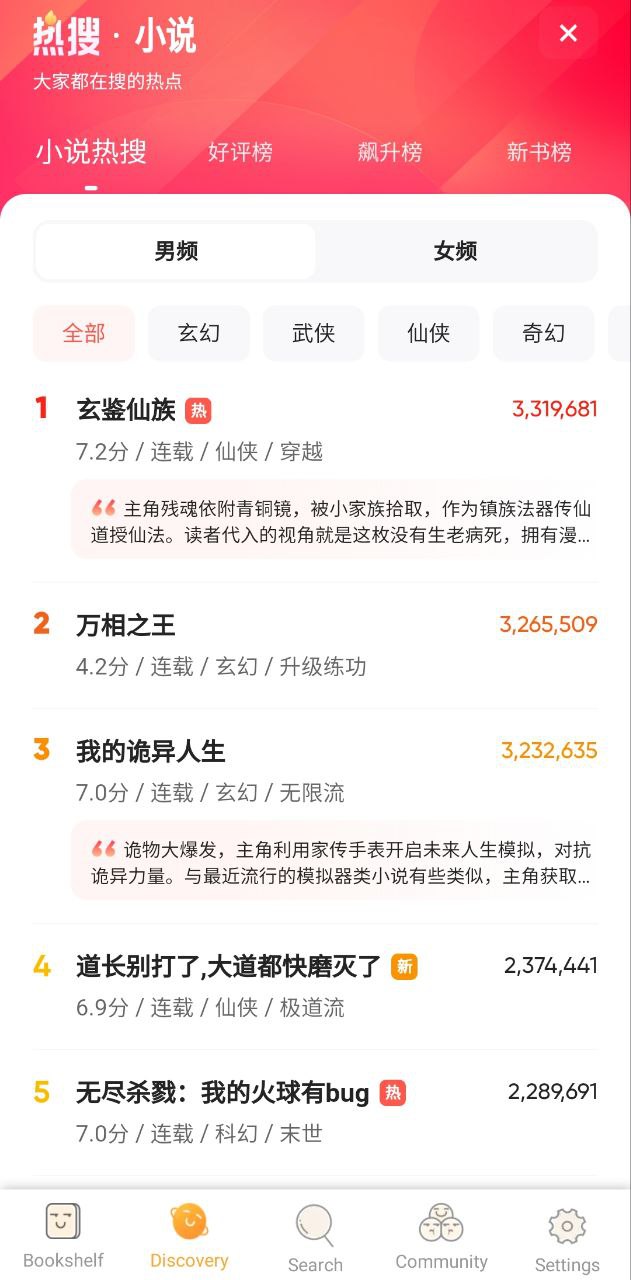631x1280 pixels.
Task: Switch to the 好评榜 tab
Action: tap(240, 152)
